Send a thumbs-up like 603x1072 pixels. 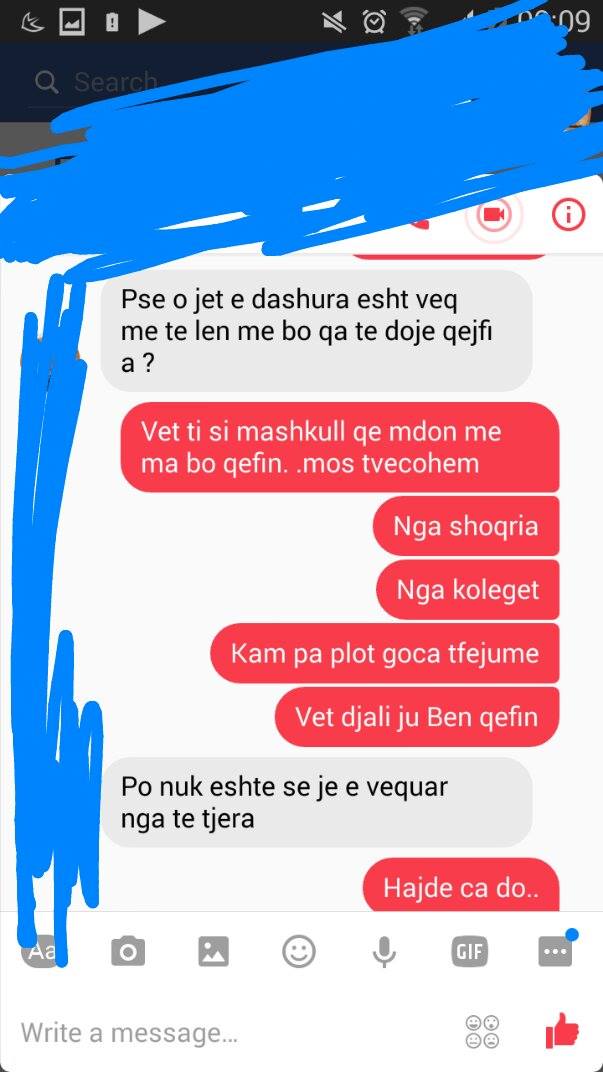(562, 1030)
